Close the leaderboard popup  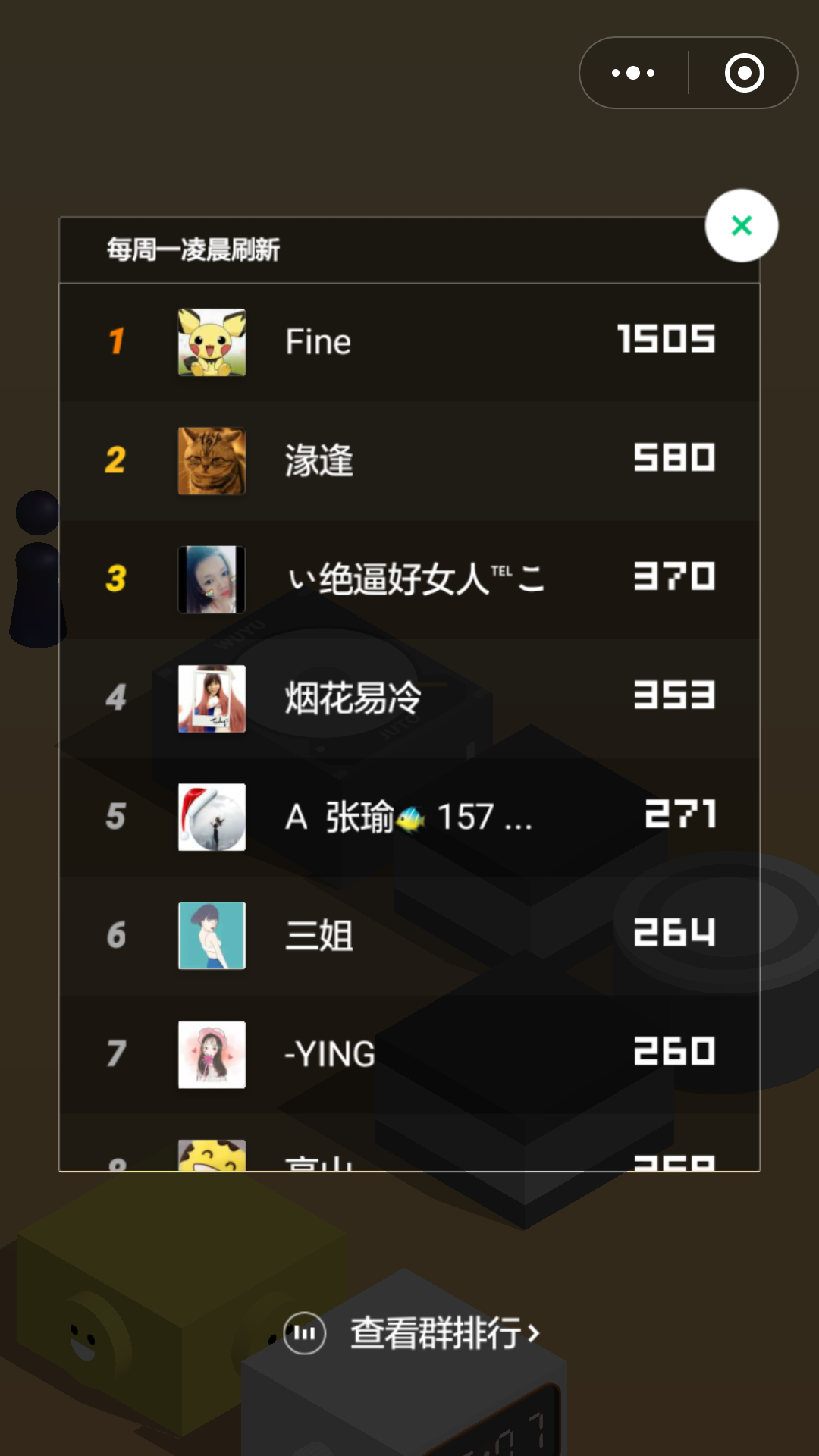pyautogui.click(x=741, y=225)
